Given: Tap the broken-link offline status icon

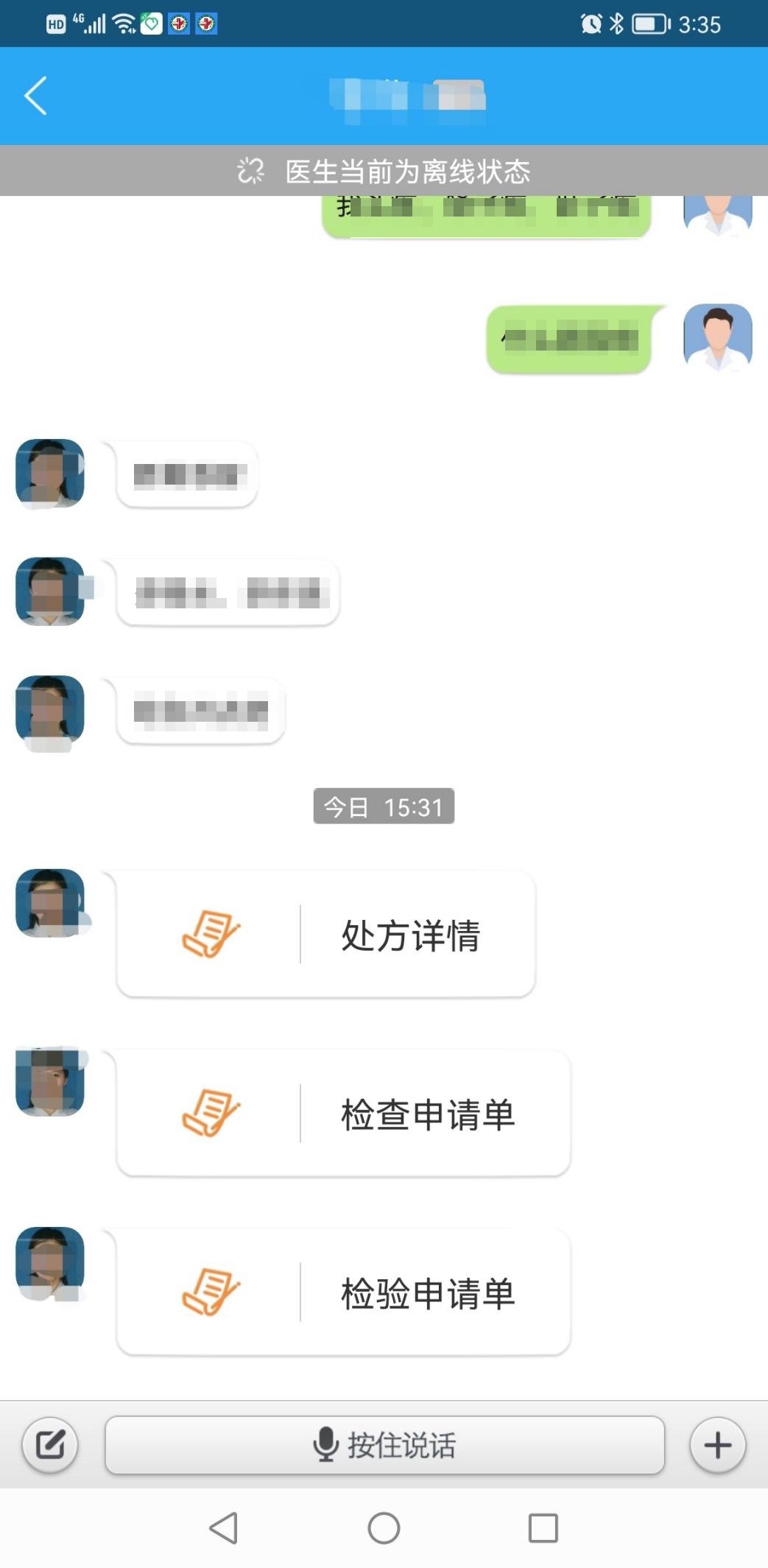Looking at the screenshot, I should point(251,172).
